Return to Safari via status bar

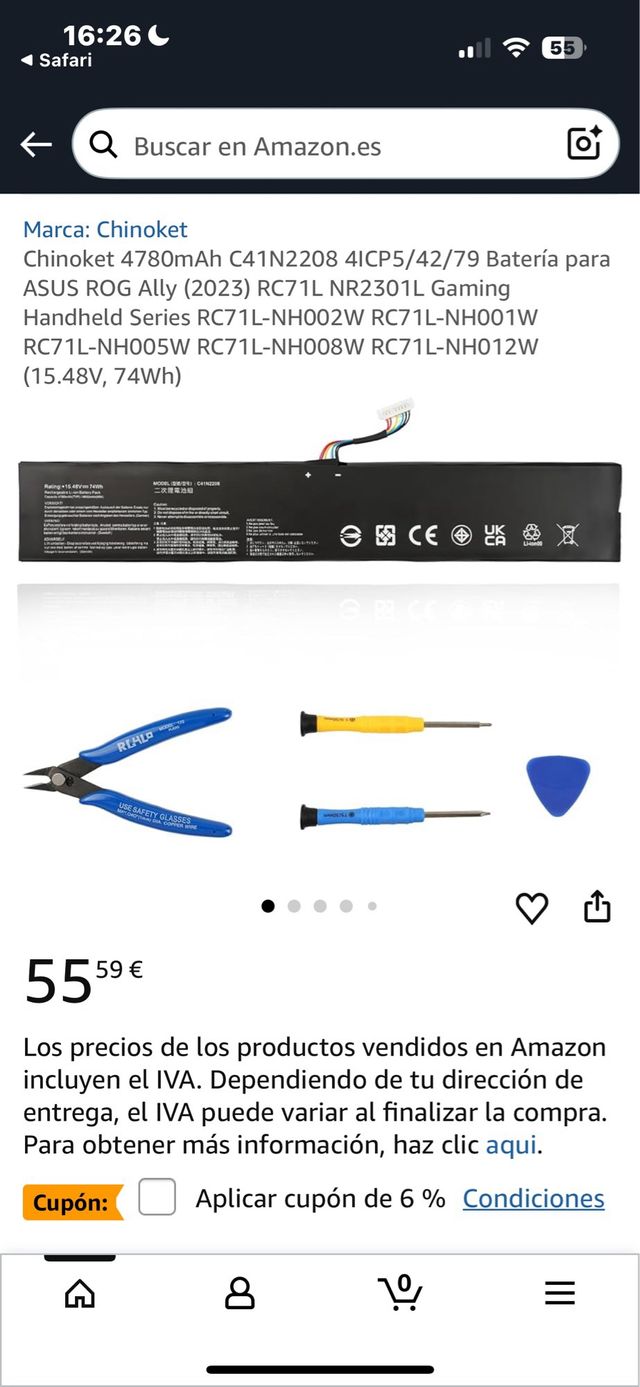point(56,61)
